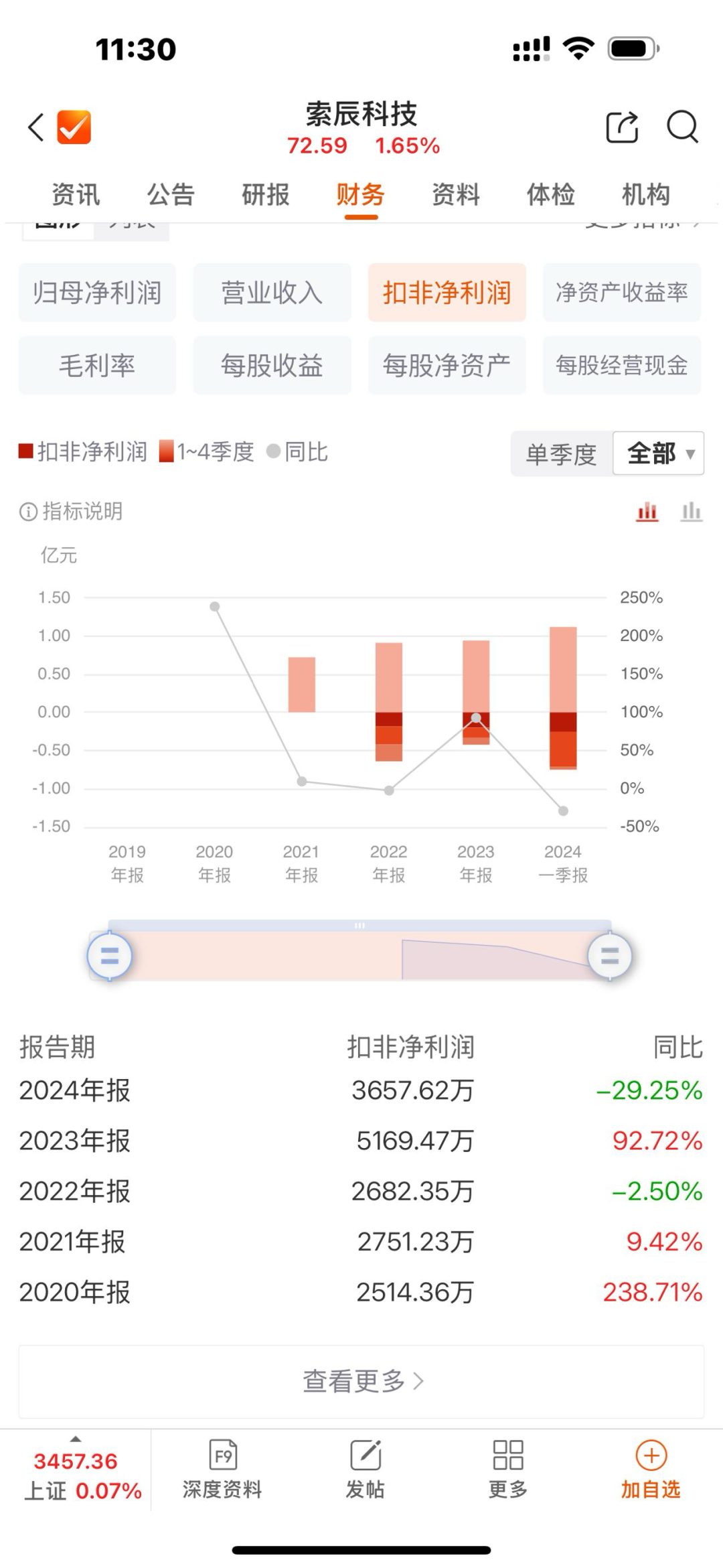Screen dimensions: 723x1568
Task: Select the 归母净利润 indicator chip
Action: coord(97,293)
